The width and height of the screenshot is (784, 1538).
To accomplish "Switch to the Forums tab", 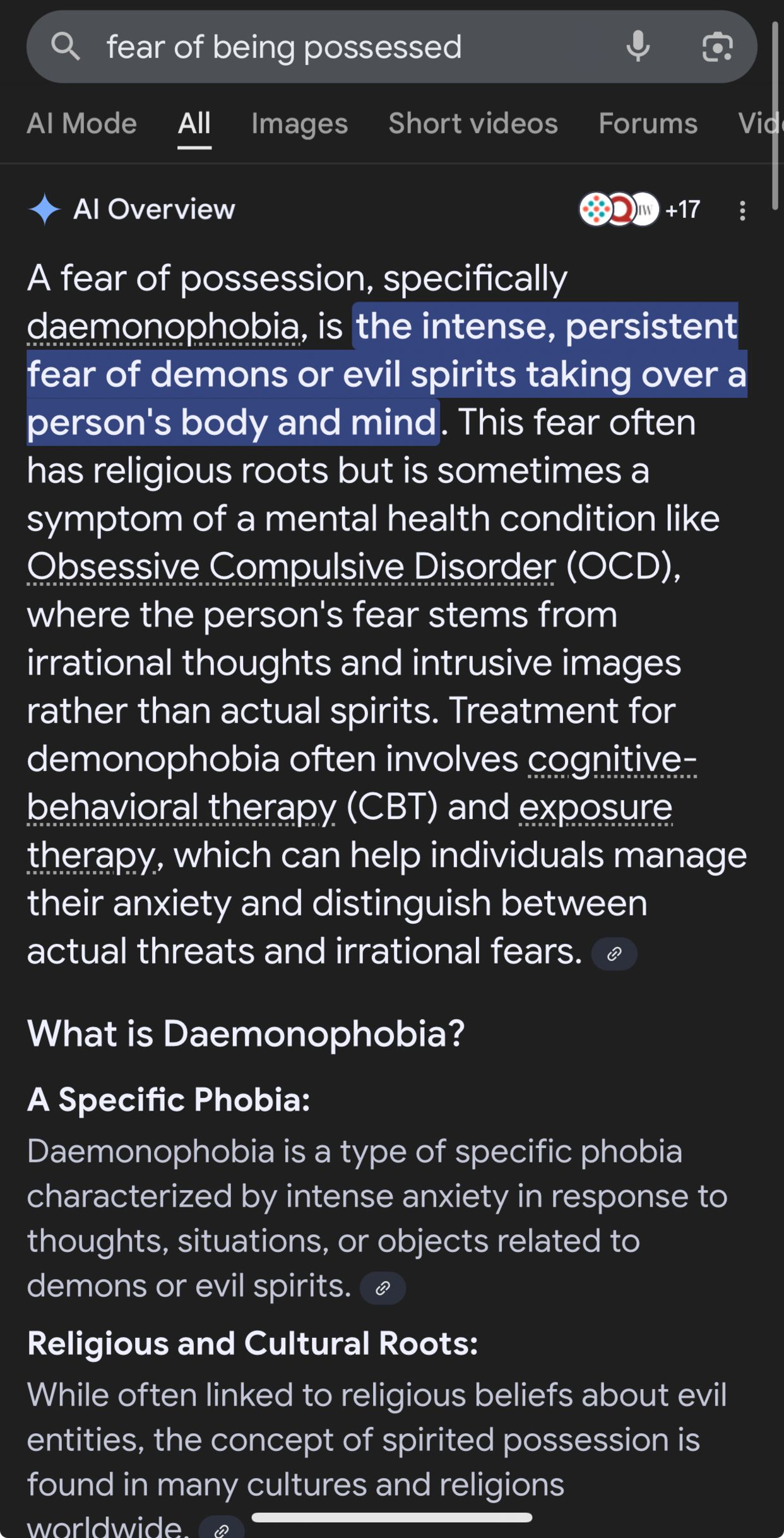I will point(648,123).
